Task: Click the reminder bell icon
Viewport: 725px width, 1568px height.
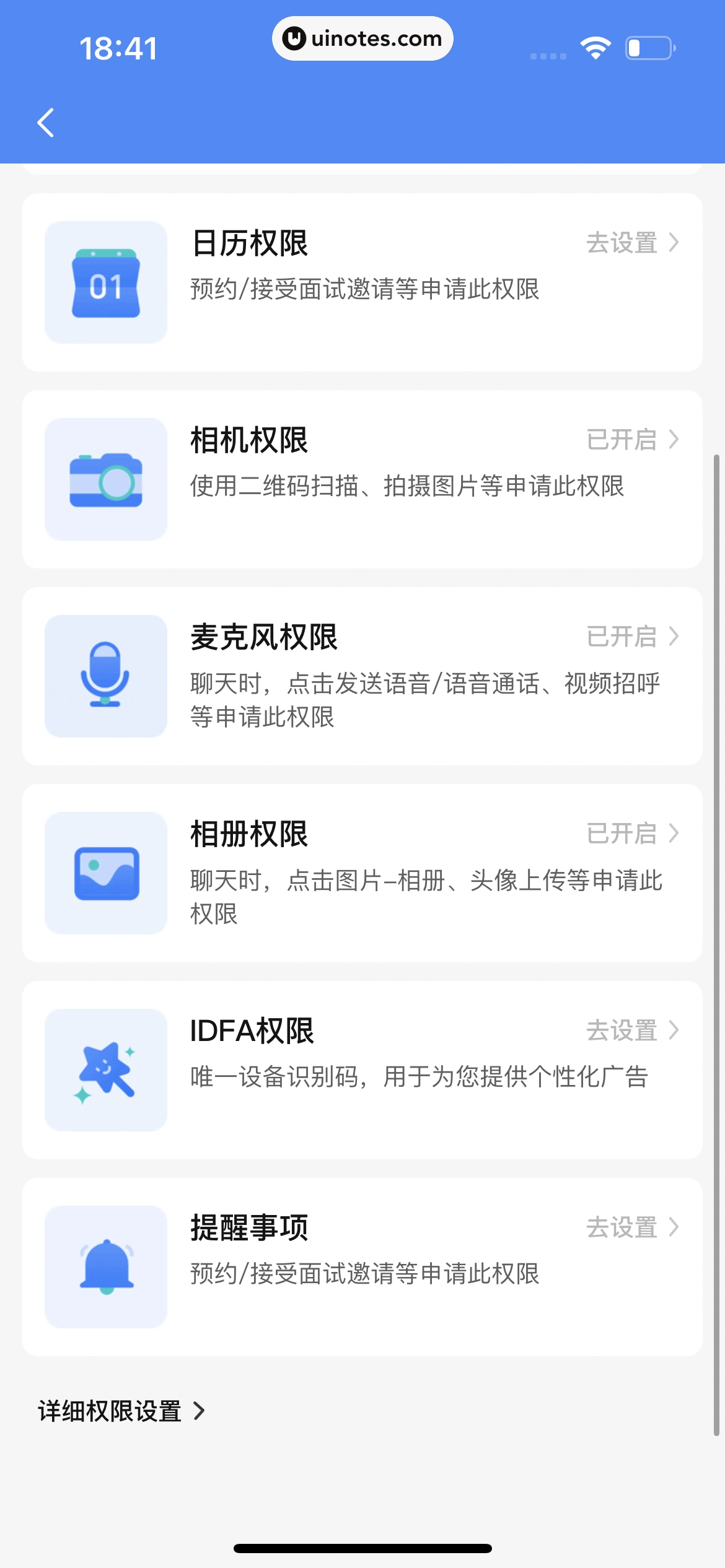Action: 105,1267
